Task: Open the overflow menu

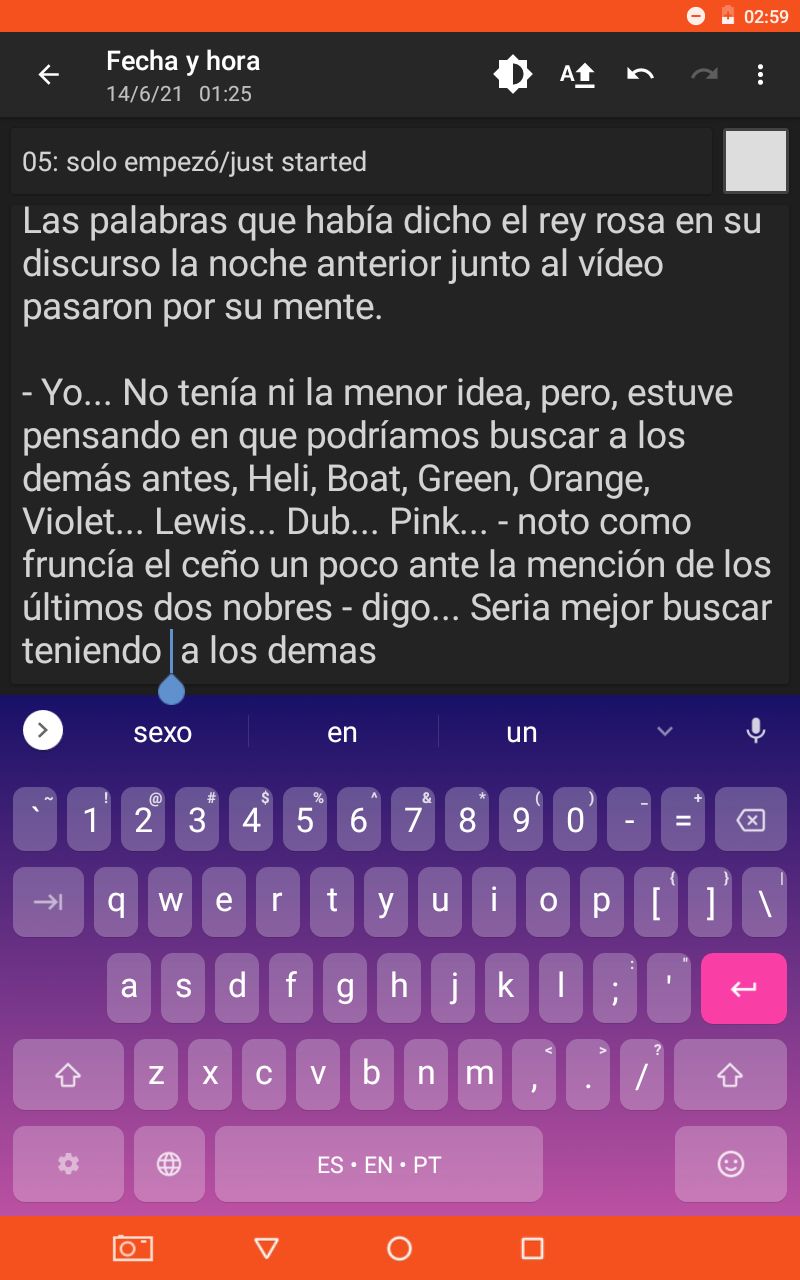Action: (760, 75)
